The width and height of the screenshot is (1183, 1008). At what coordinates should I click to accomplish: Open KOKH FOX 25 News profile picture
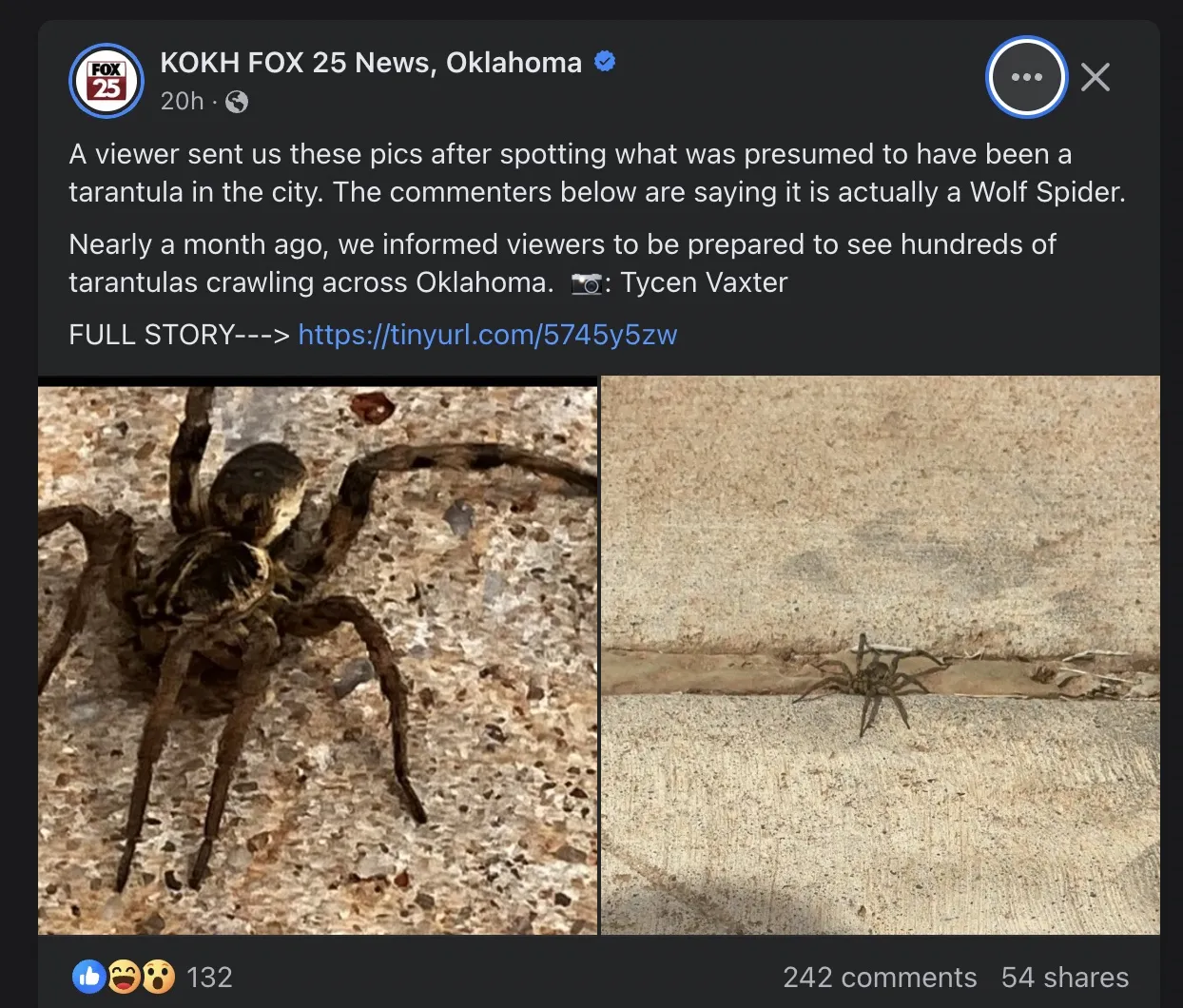[107, 81]
